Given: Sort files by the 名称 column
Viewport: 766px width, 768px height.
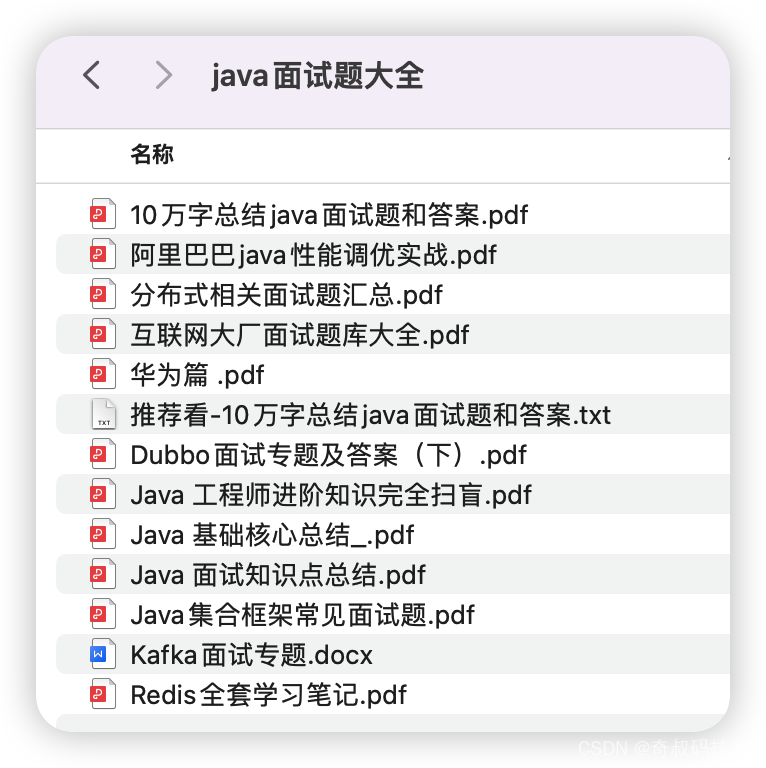Looking at the screenshot, I should click(x=152, y=154).
